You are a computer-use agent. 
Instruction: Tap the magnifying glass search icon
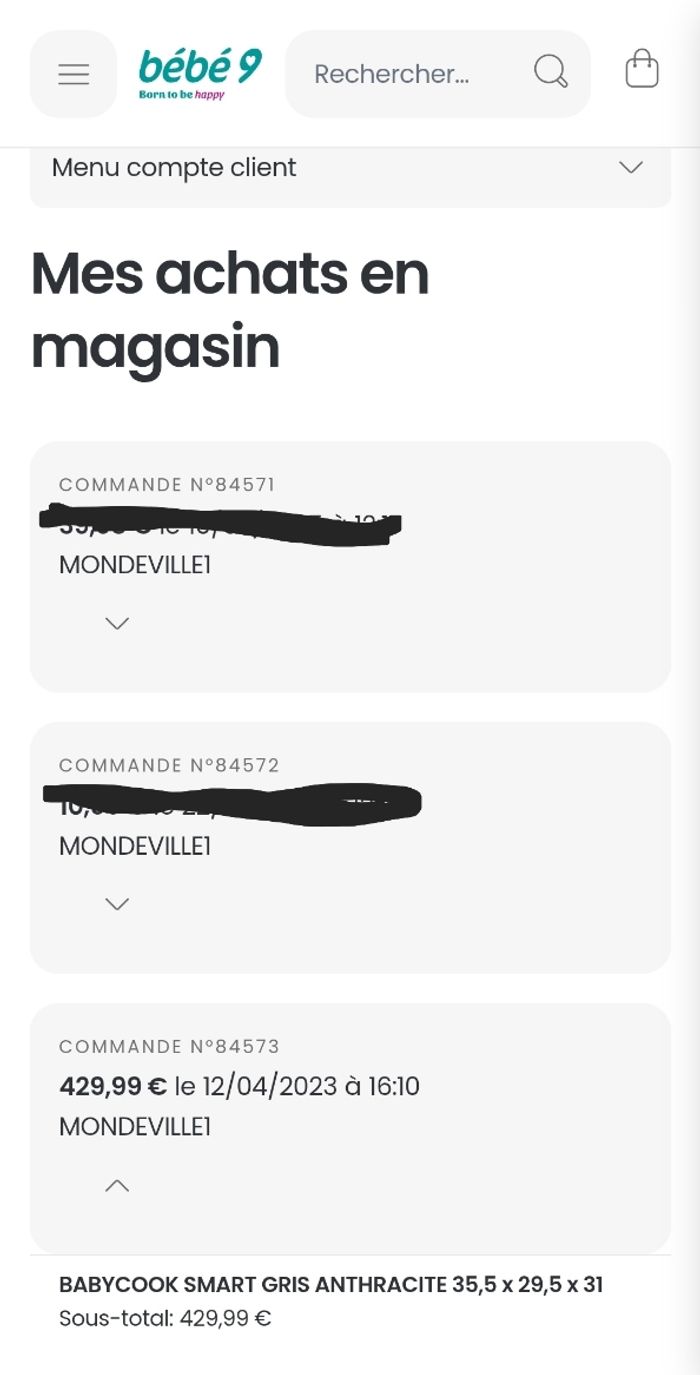(550, 73)
